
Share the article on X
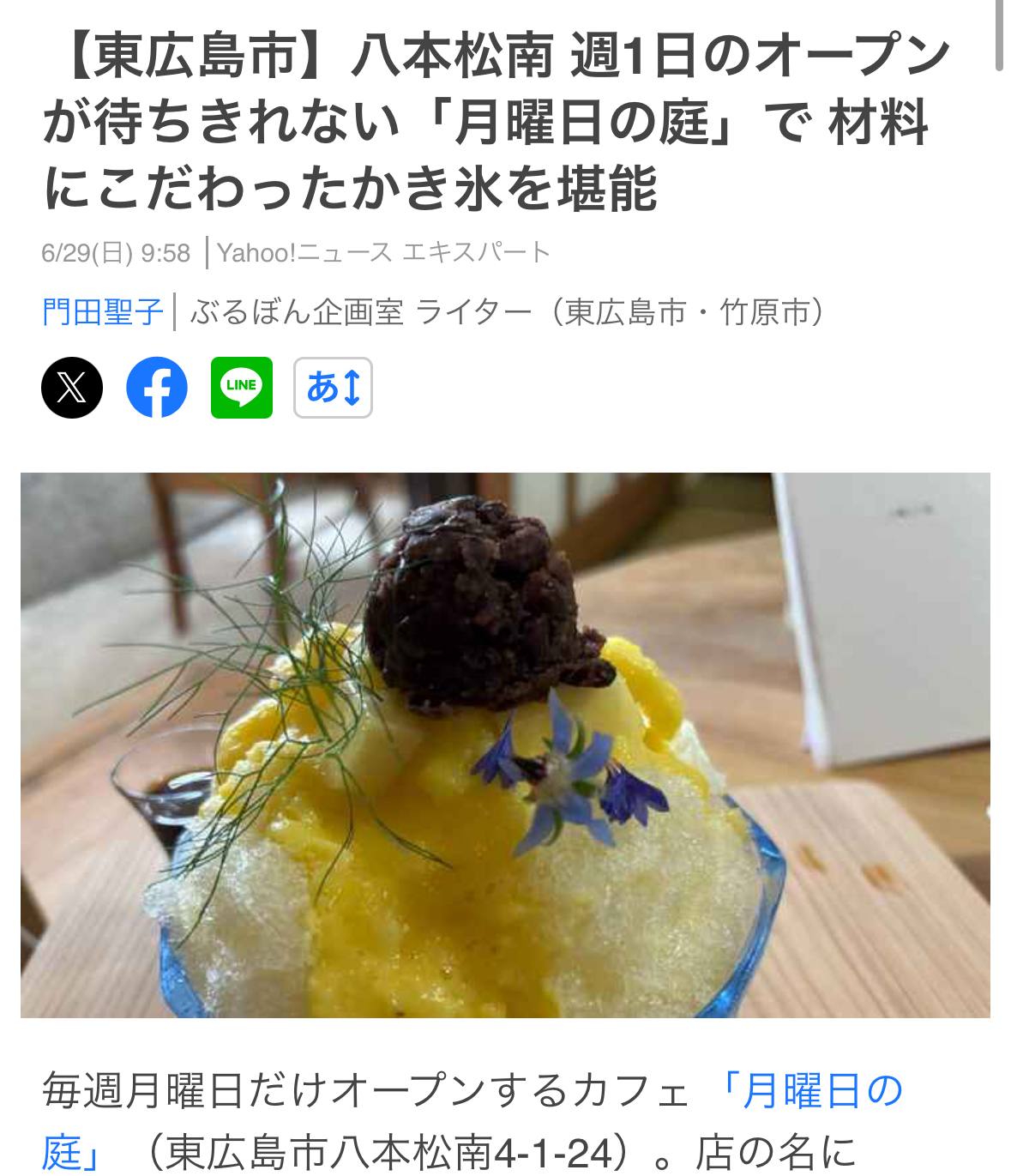click(x=72, y=388)
